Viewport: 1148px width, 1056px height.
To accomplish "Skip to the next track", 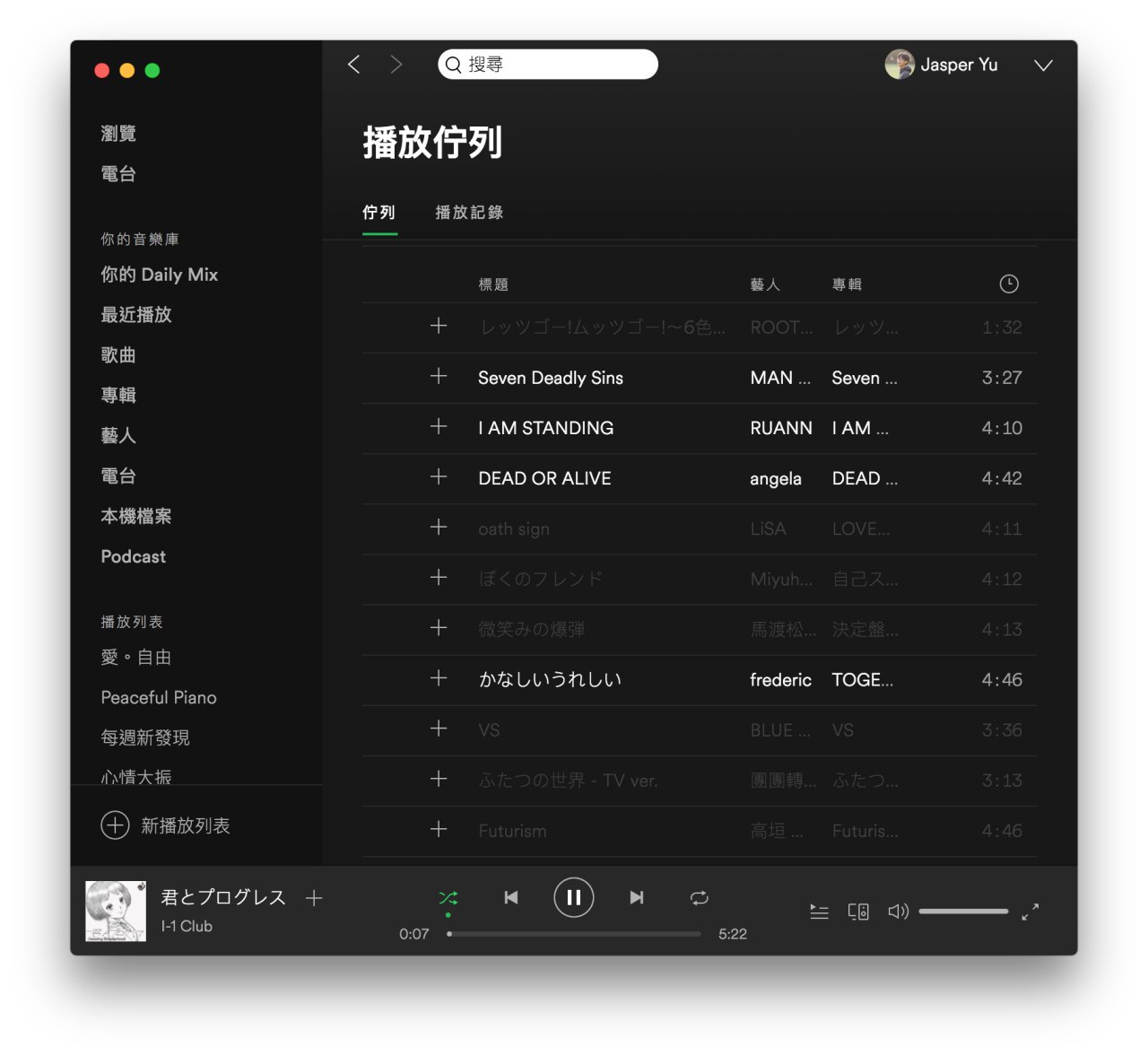I will click(x=637, y=897).
